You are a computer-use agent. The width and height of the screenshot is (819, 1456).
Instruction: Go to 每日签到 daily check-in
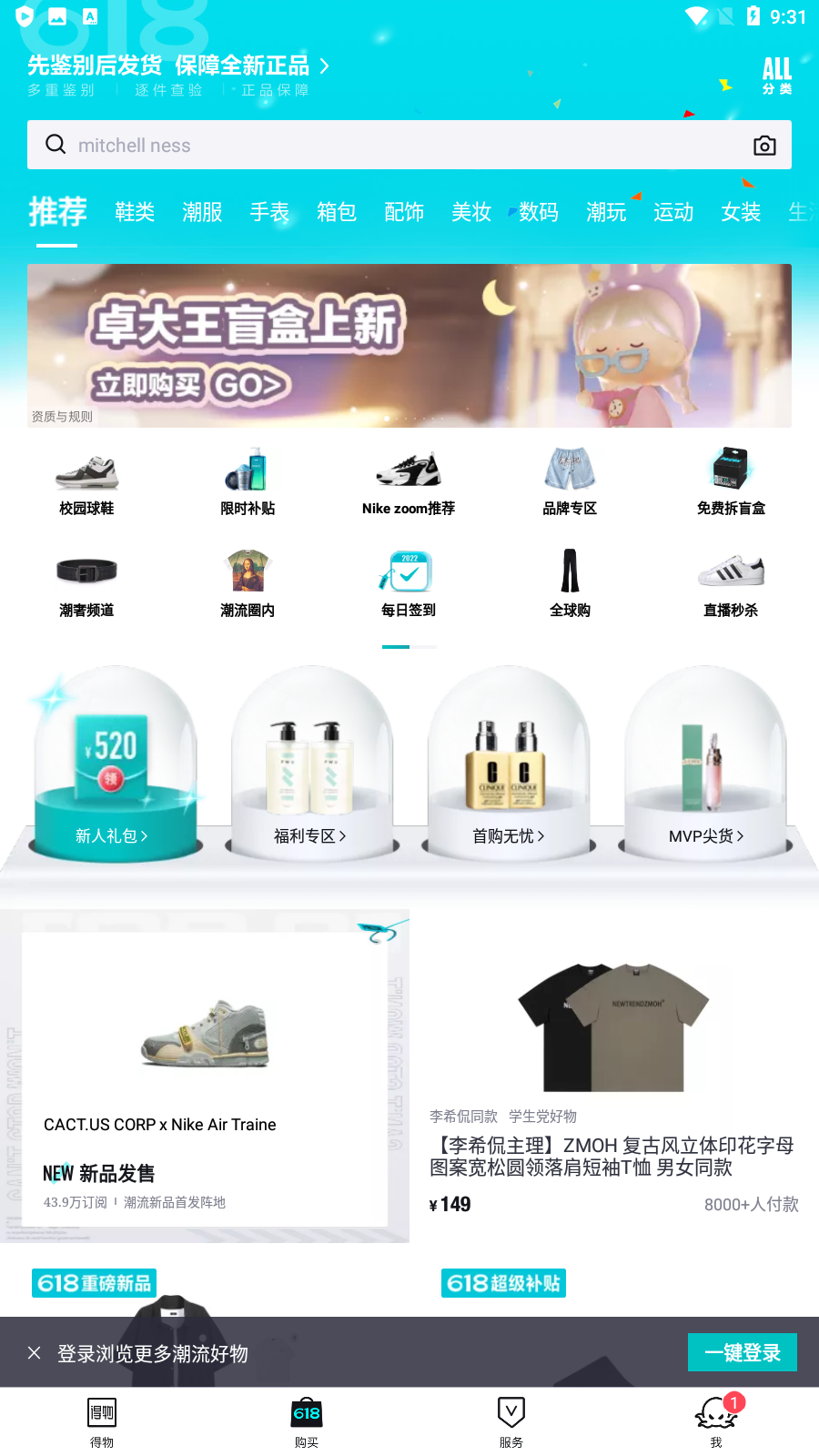pyautogui.click(x=409, y=584)
